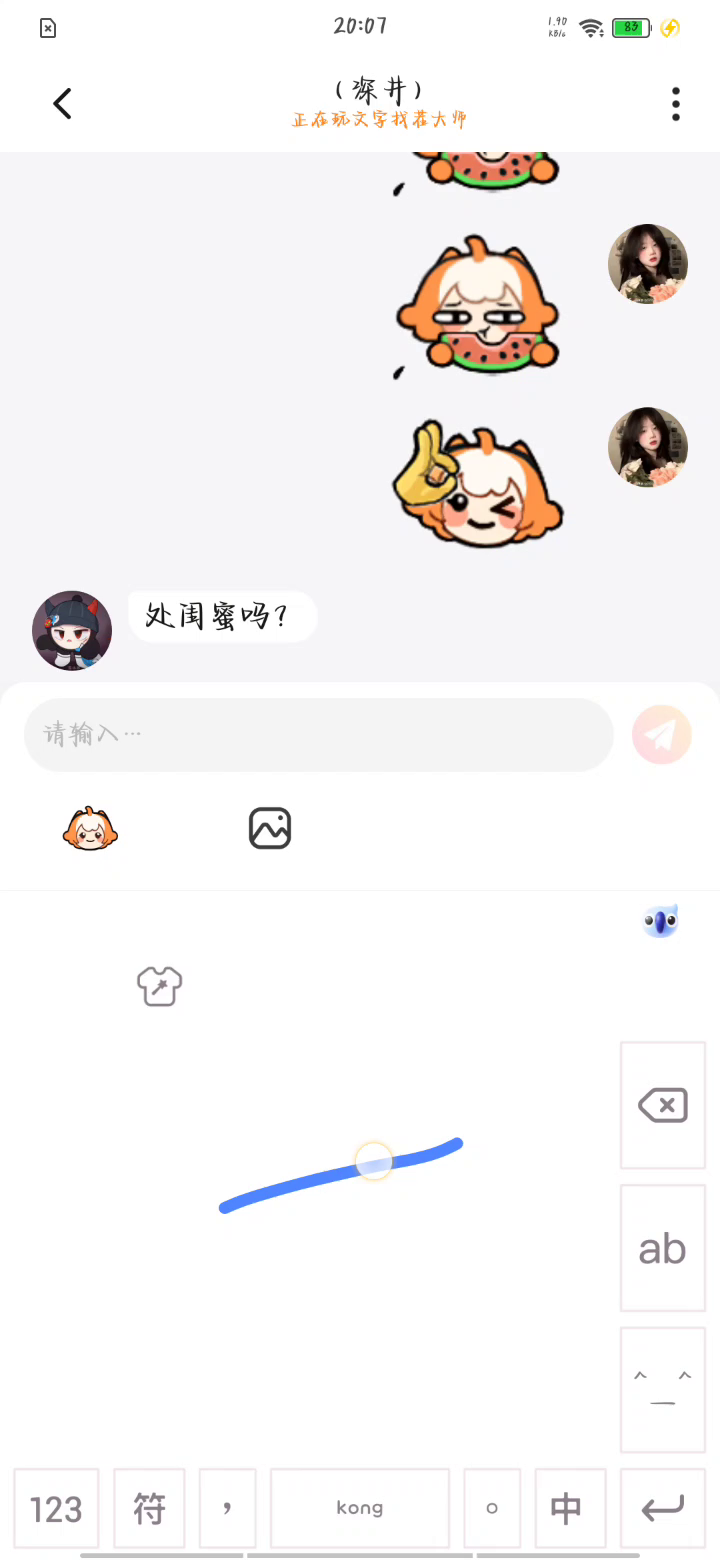Open keyboard skin settings shirt icon
This screenshot has width=720, height=1560.
click(160, 987)
